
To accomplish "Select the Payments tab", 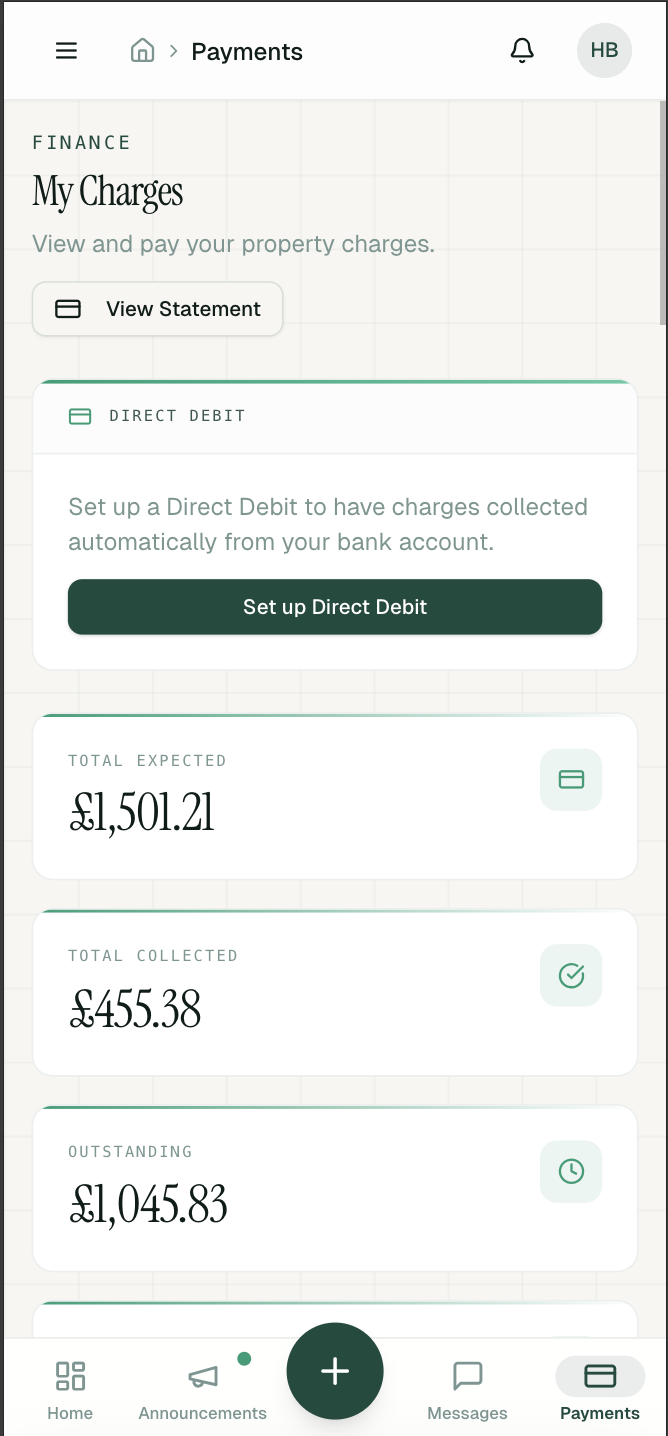I will (x=600, y=1390).
